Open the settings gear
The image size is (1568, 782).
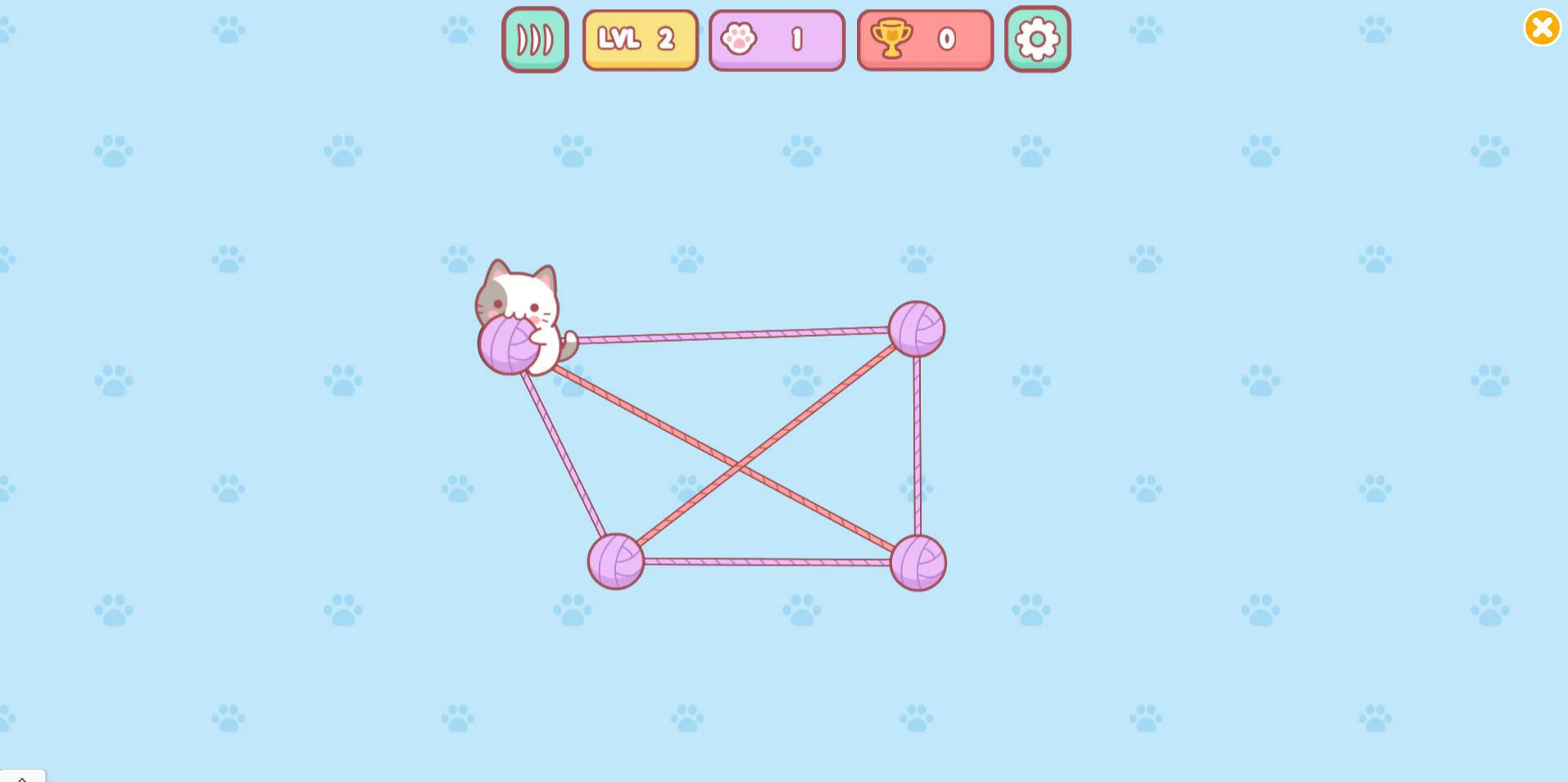click(1037, 39)
